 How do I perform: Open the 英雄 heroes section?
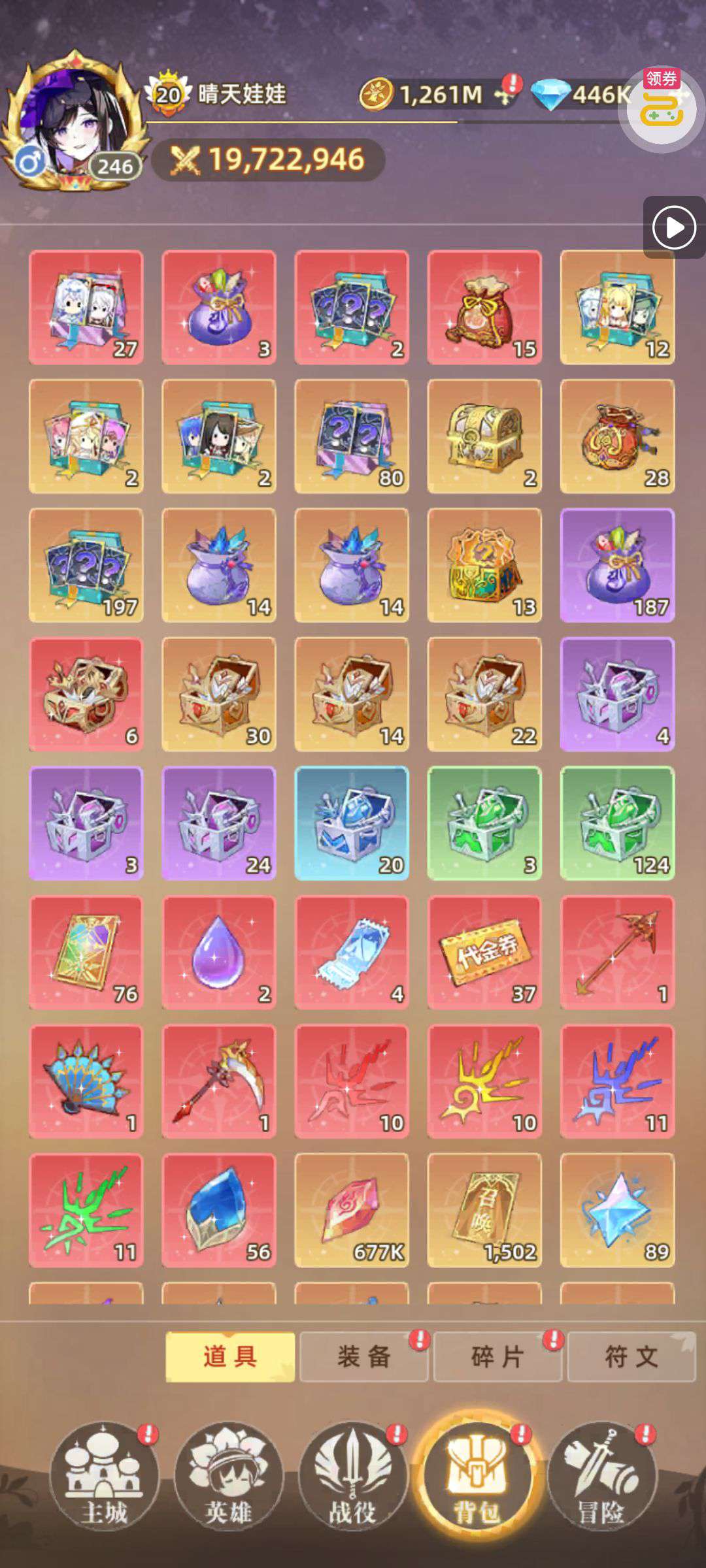pyautogui.click(x=228, y=1477)
